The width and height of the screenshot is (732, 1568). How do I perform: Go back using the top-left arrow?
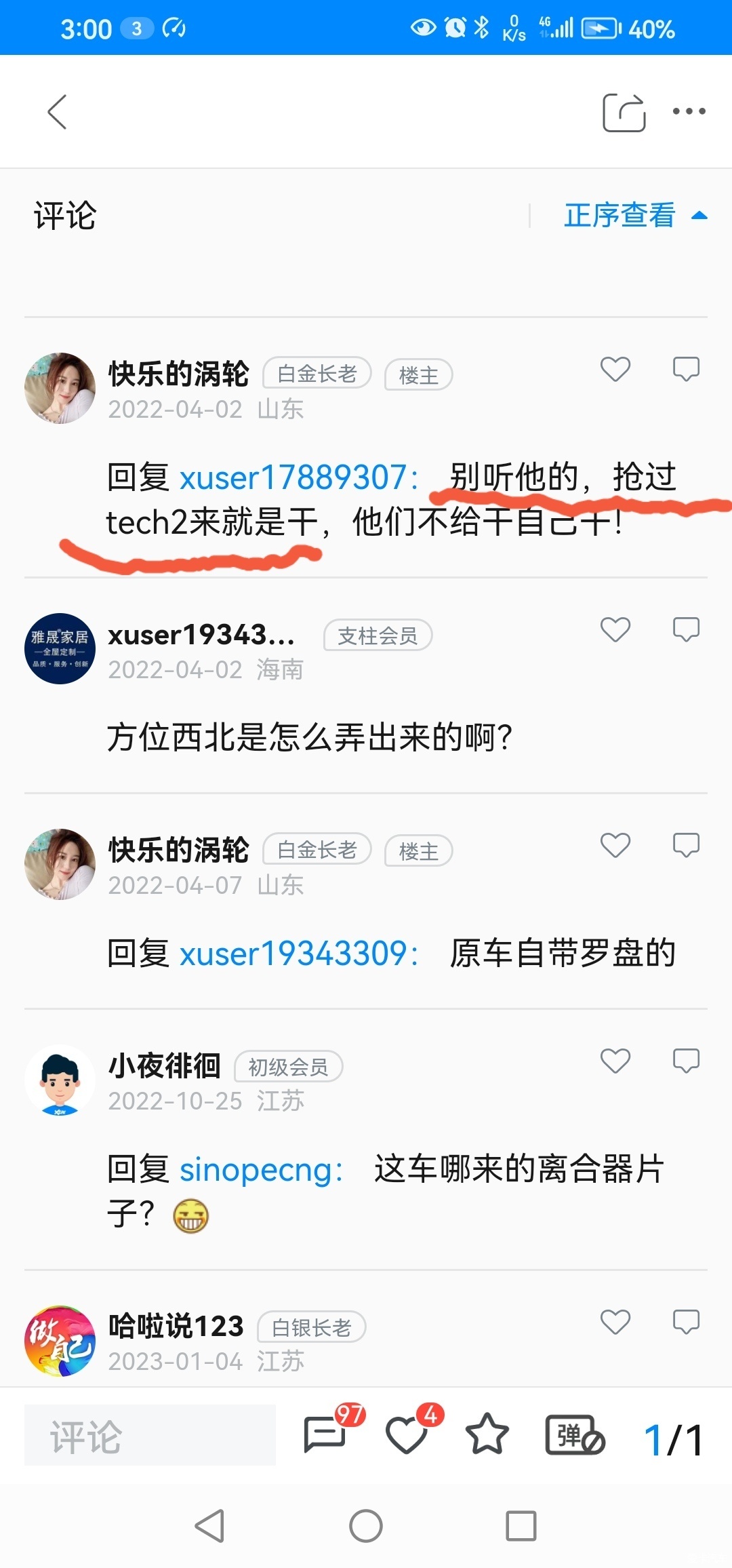click(x=58, y=112)
